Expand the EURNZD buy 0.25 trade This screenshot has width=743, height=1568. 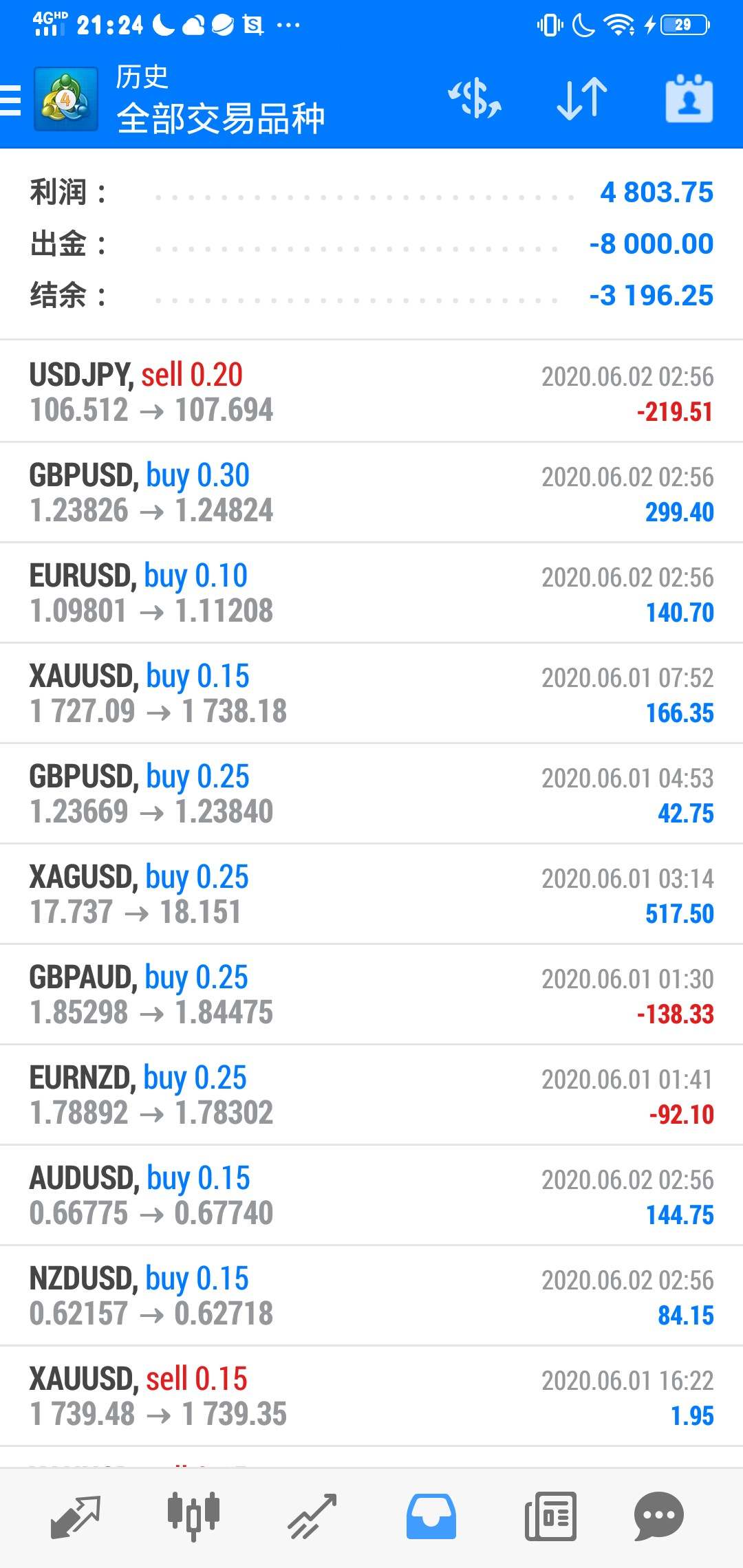click(x=371, y=1095)
